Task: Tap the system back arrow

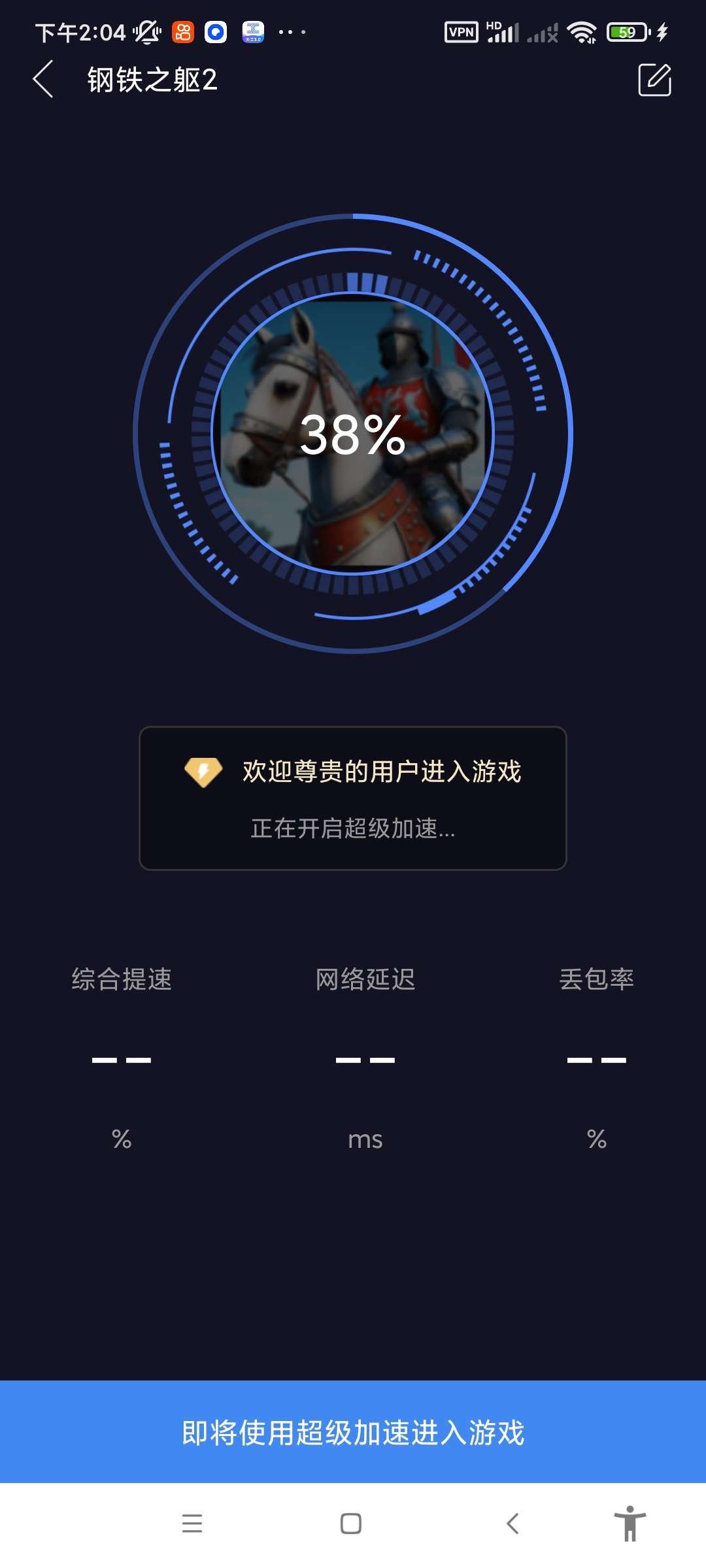Action: click(513, 1524)
